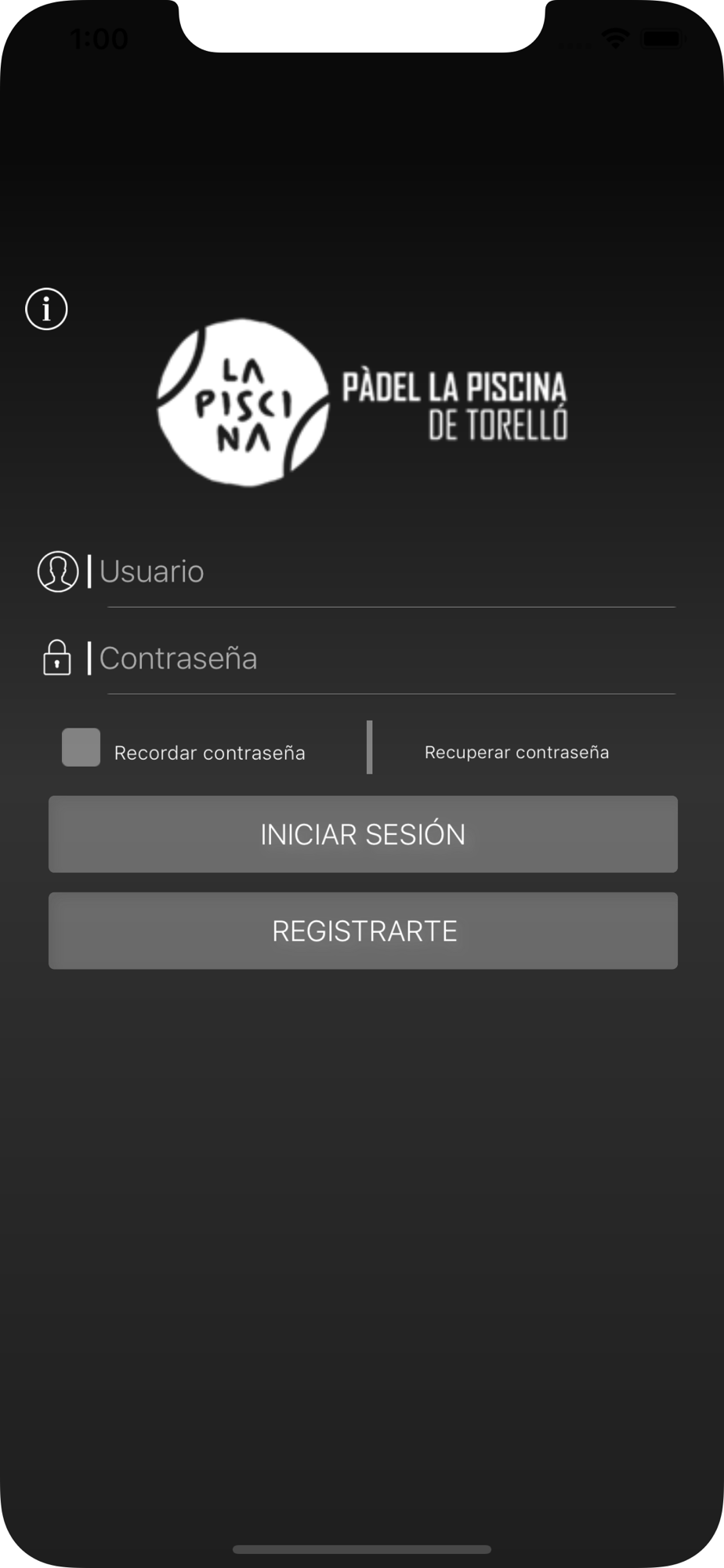The width and height of the screenshot is (724, 1568).
Task: Focus the Contraseña password field
Action: click(387, 659)
